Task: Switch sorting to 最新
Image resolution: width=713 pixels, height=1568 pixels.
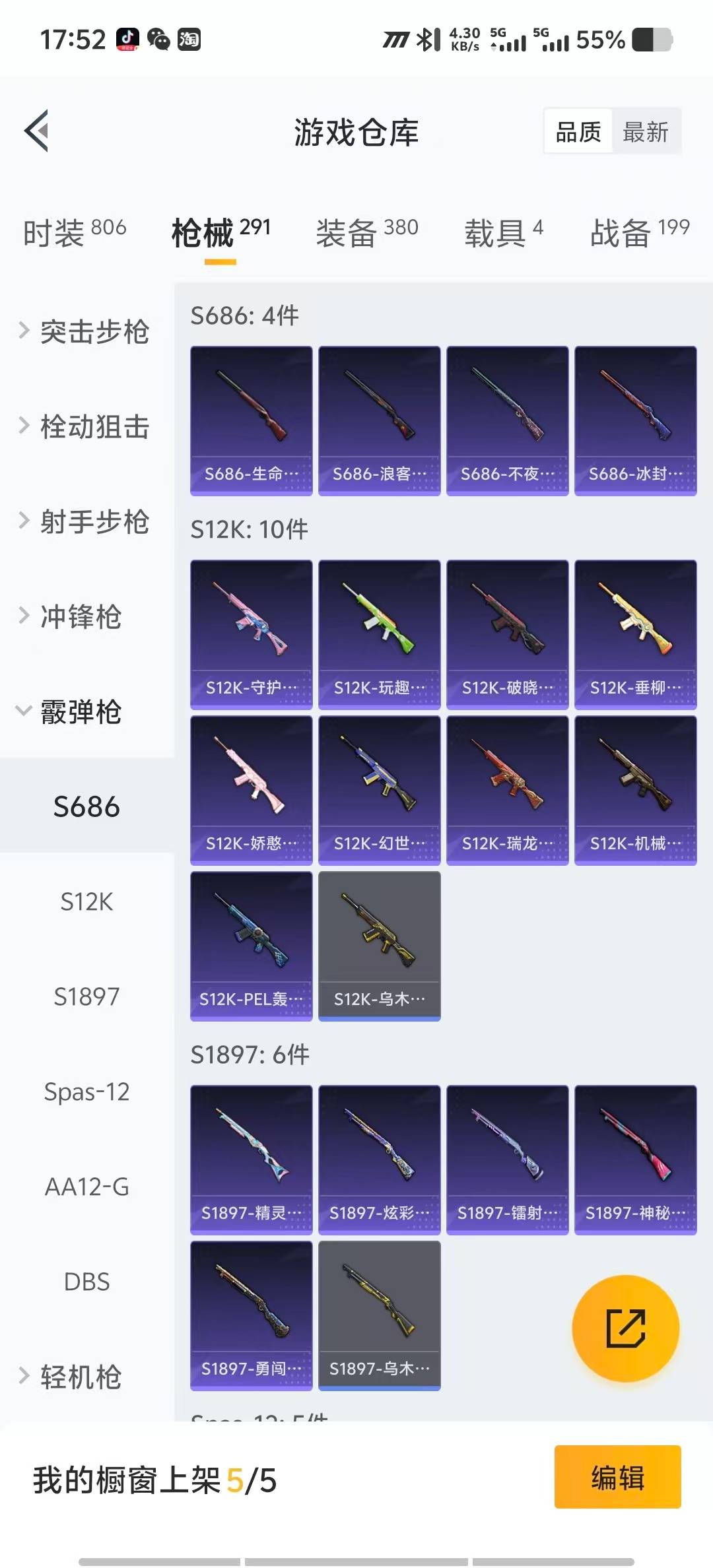Action: pos(645,131)
